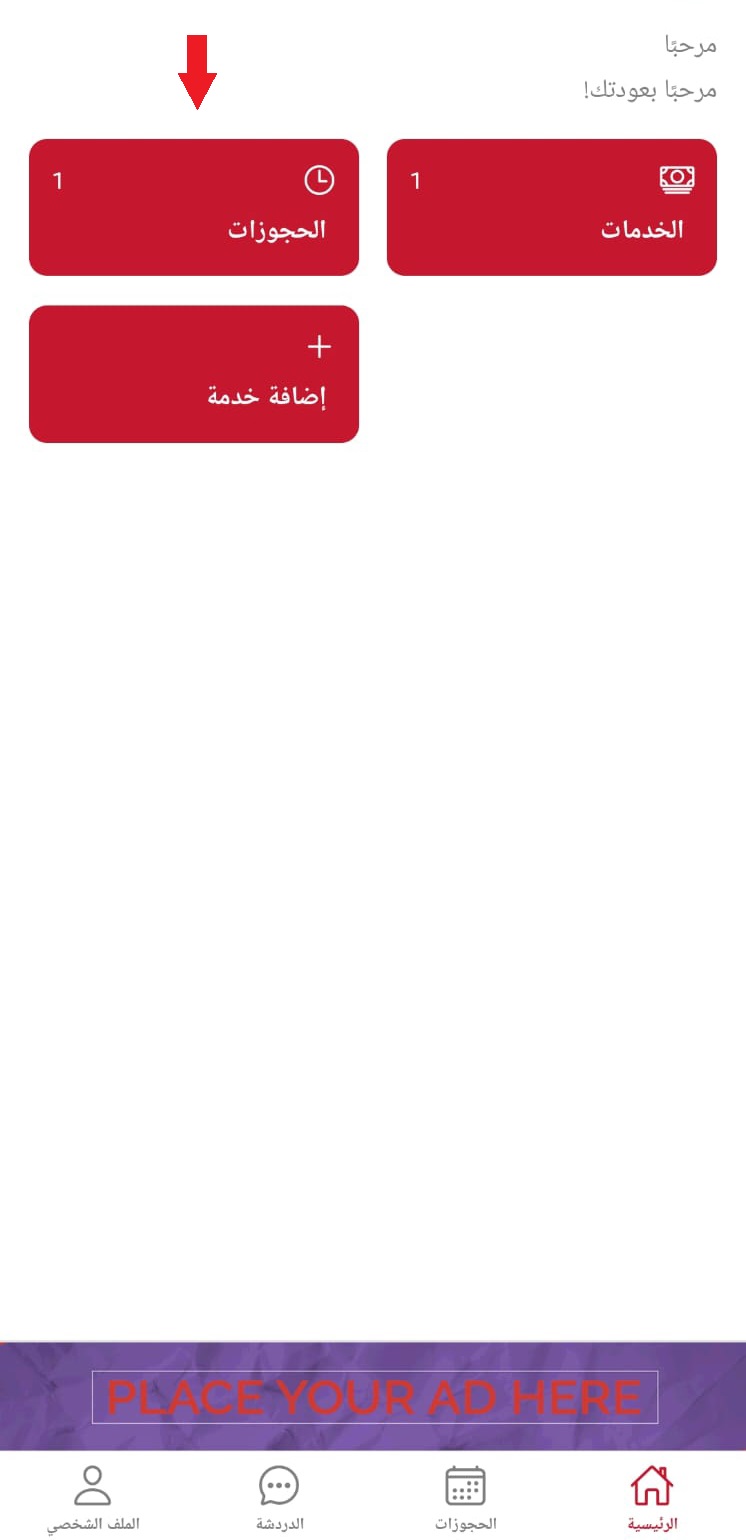Open the الحجوزات bookings card

pyautogui.click(x=194, y=207)
